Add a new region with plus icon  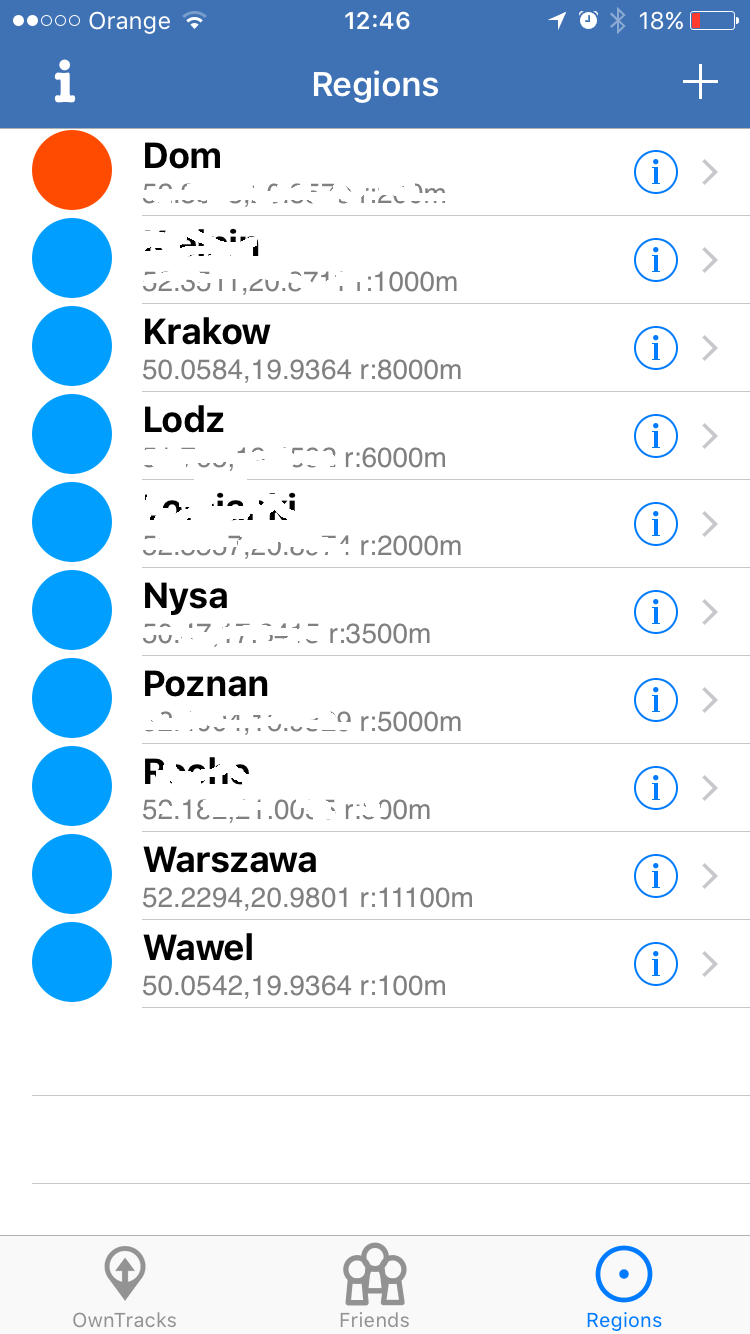pyautogui.click(x=700, y=82)
